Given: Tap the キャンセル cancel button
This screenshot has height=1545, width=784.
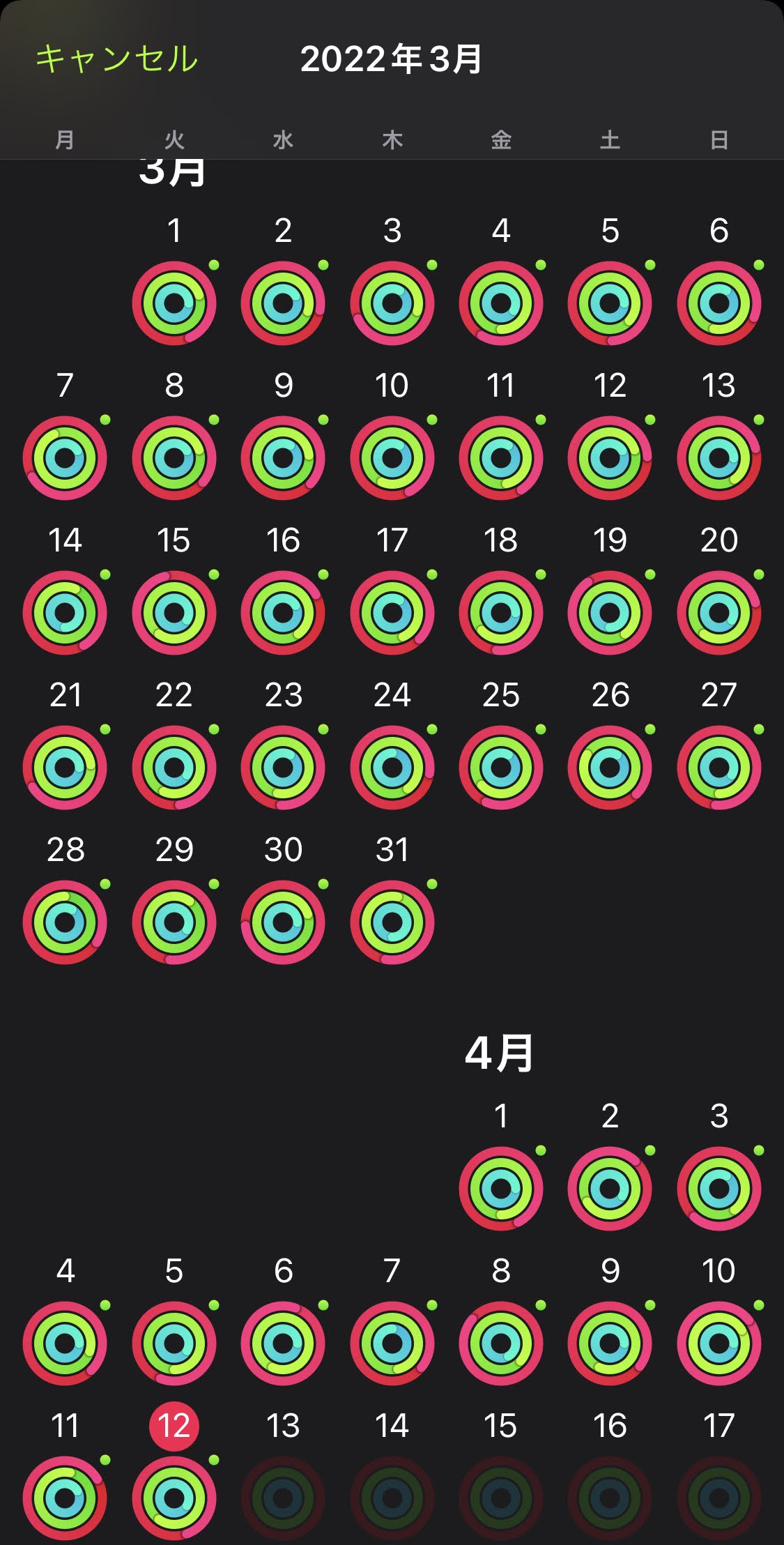Looking at the screenshot, I should [116, 59].
